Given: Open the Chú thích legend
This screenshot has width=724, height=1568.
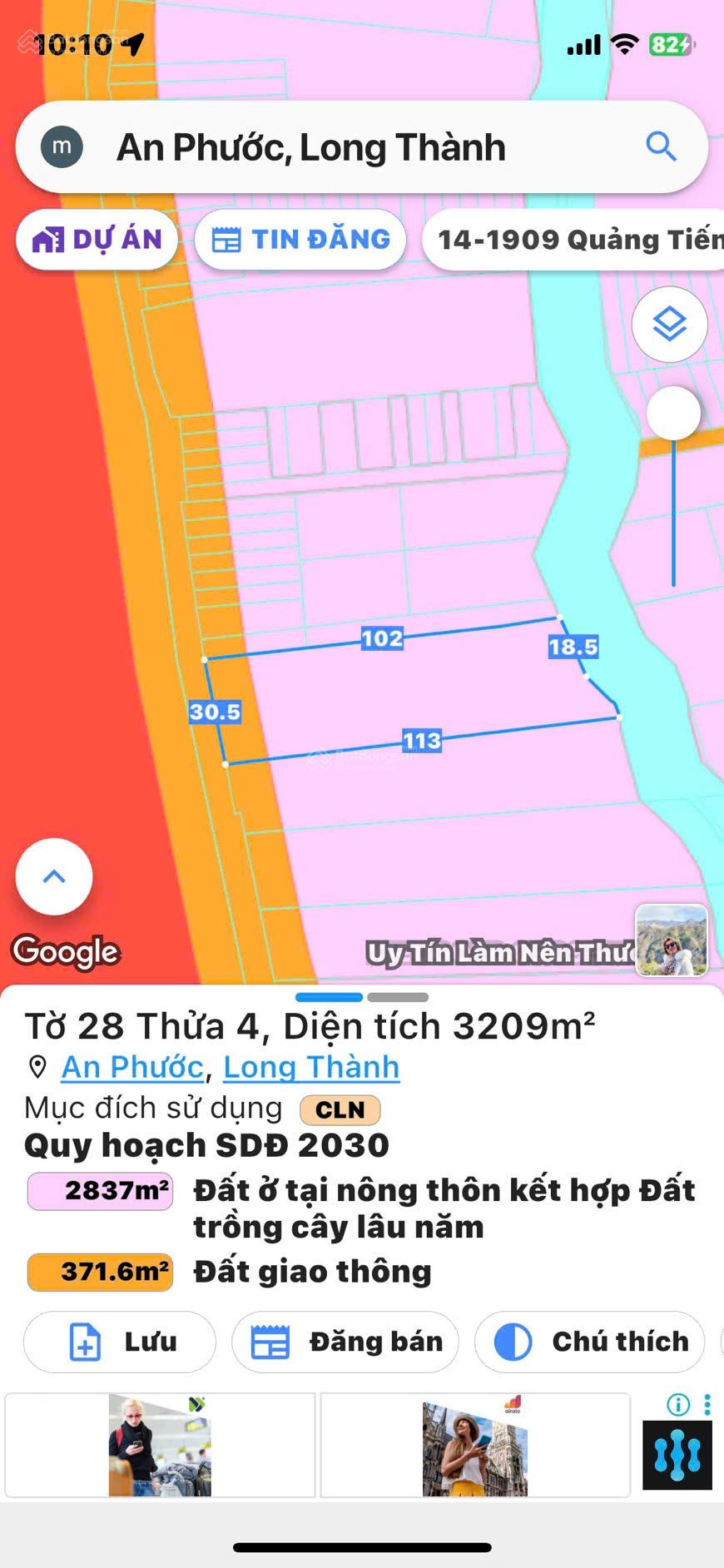Looking at the screenshot, I should click(590, 1342).
